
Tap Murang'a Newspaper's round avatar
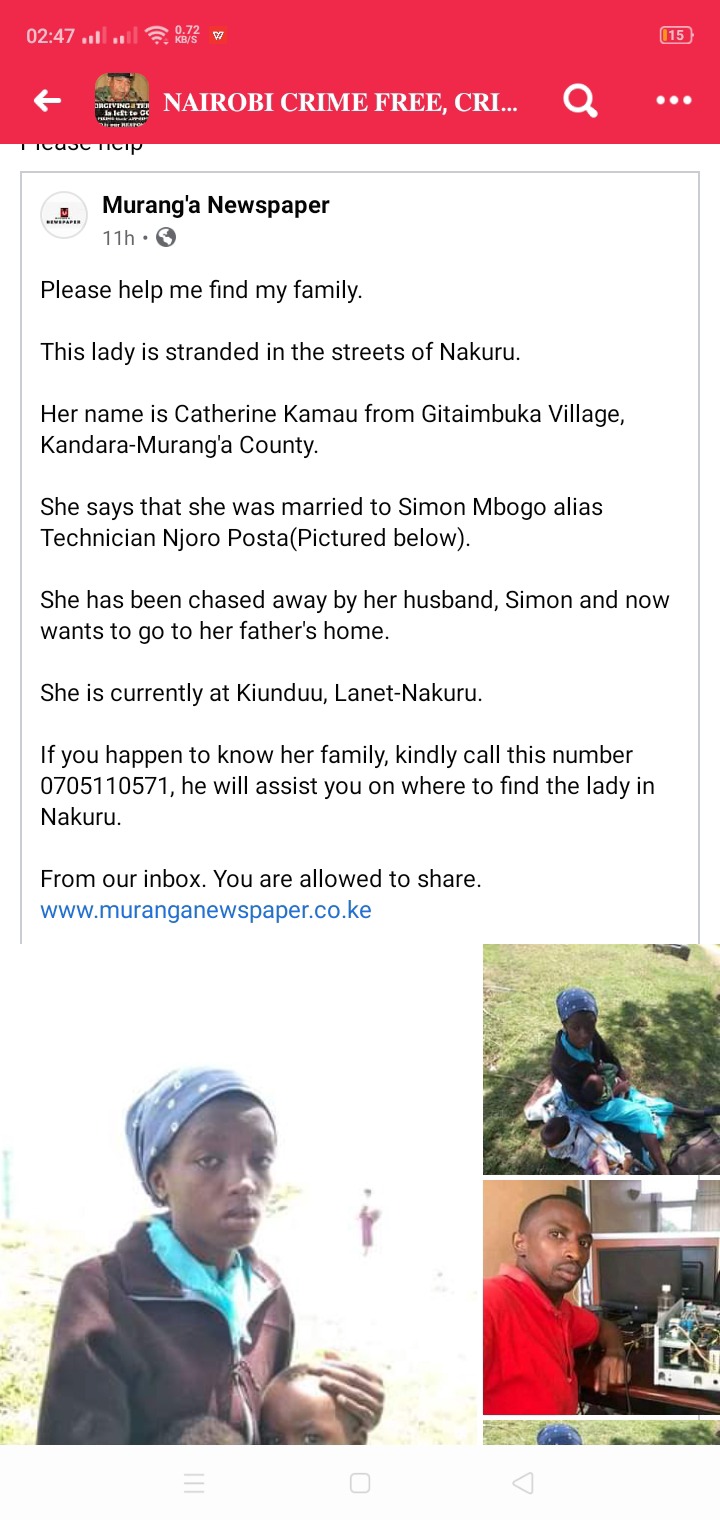pos(64,215)
